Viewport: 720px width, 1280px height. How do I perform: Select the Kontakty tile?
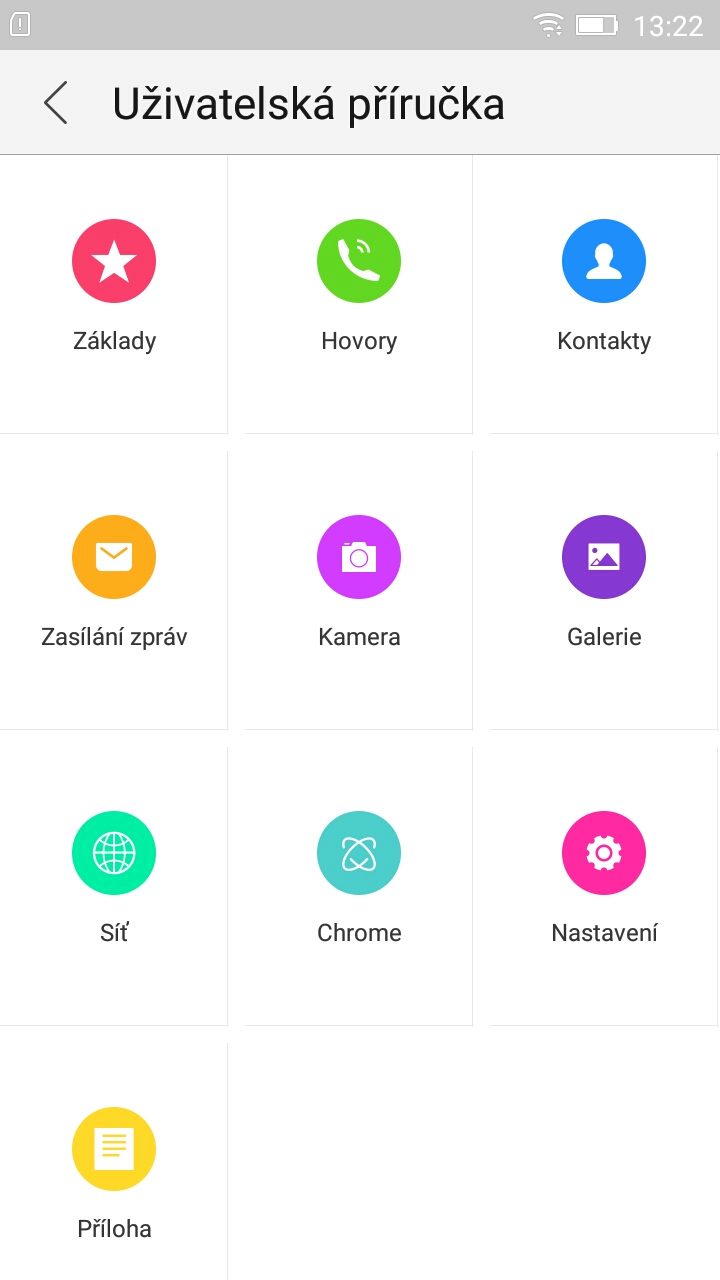(604, 294)
